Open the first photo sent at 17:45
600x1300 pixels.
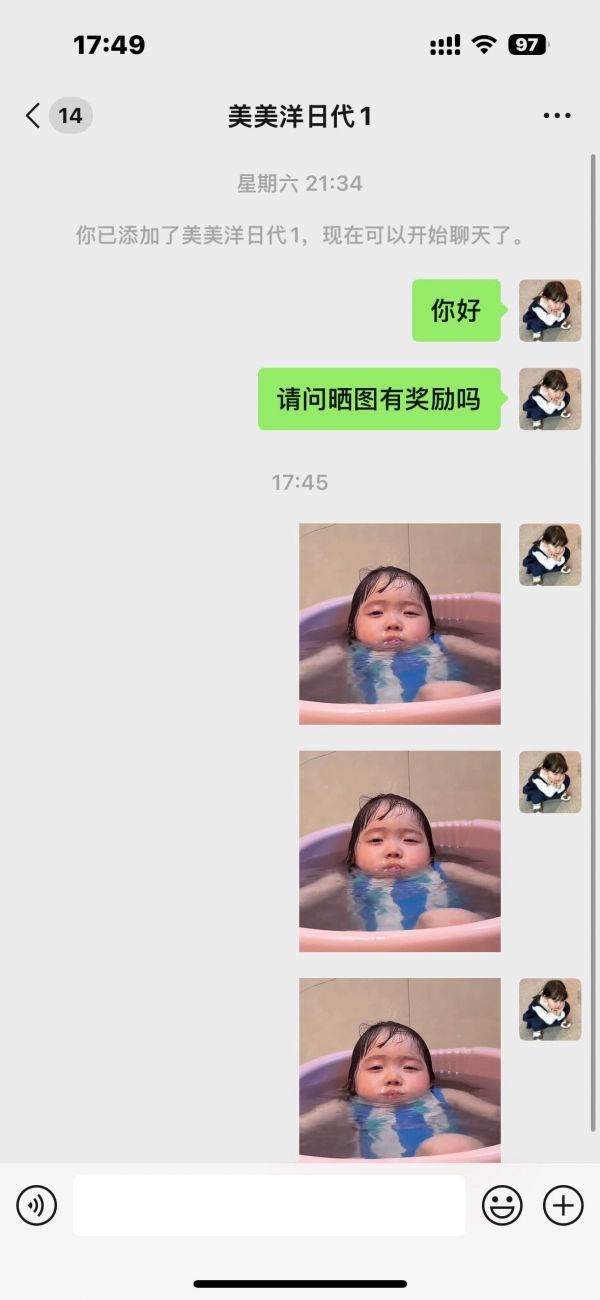point(399,623)
